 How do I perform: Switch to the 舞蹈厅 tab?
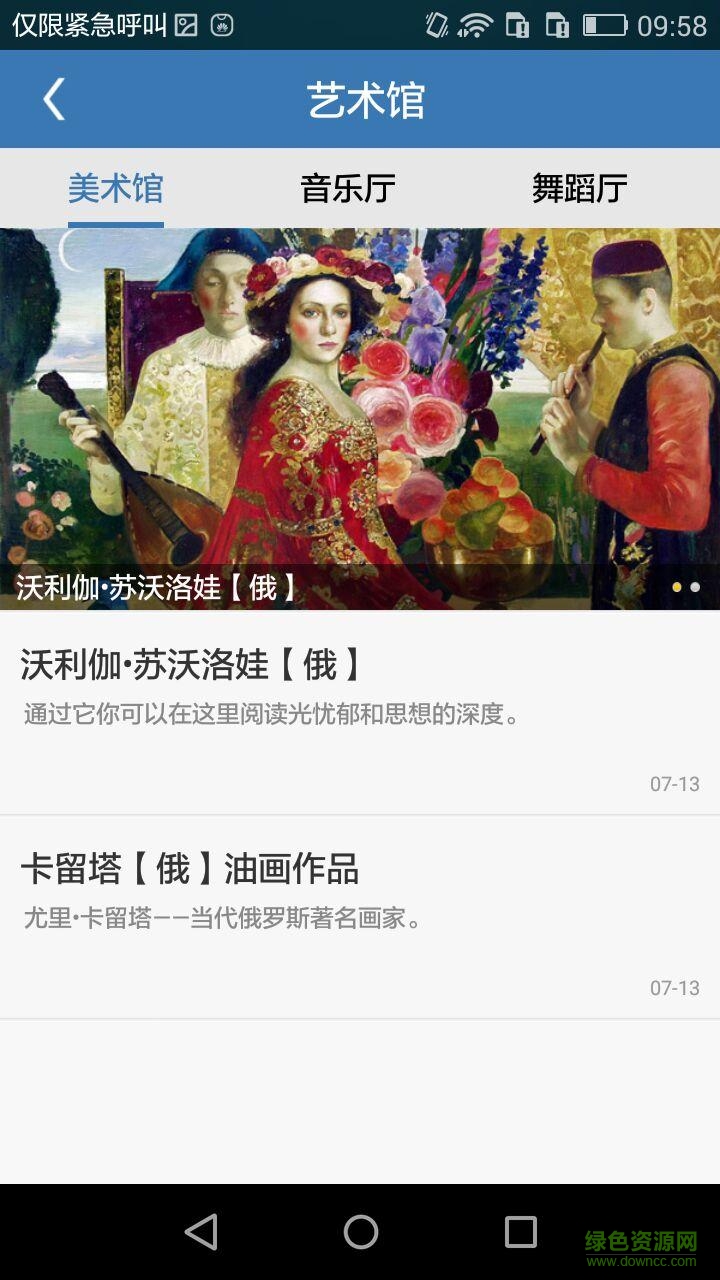(x=579, y=188)
